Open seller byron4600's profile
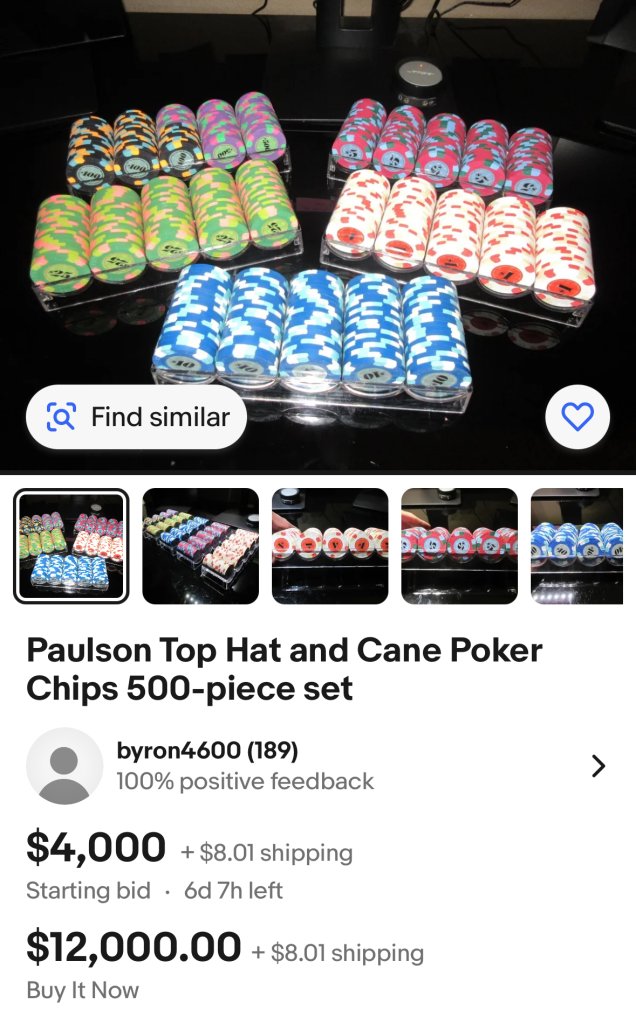 click(317, 766)
